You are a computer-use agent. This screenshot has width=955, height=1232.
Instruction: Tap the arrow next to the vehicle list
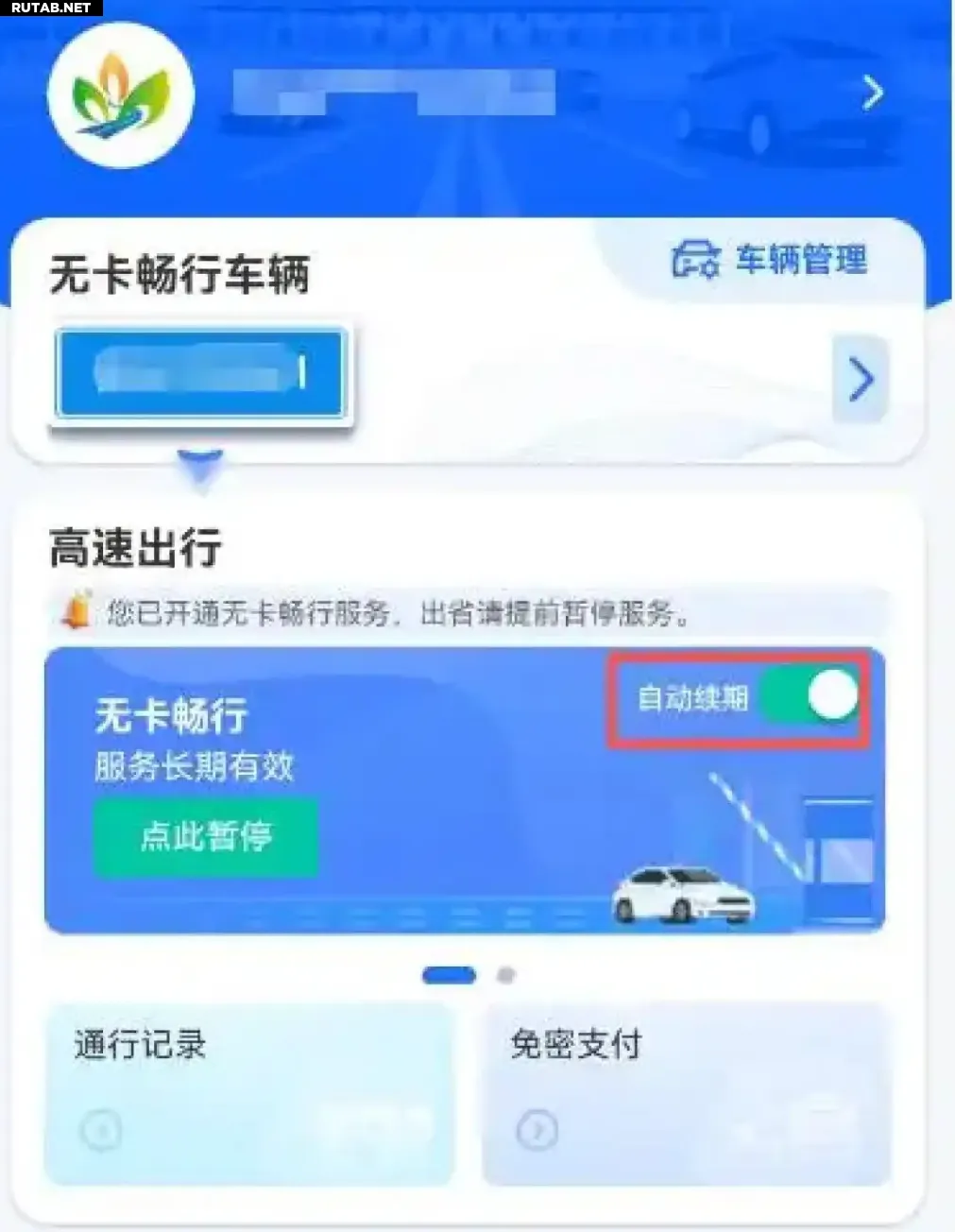coord(860,380)
